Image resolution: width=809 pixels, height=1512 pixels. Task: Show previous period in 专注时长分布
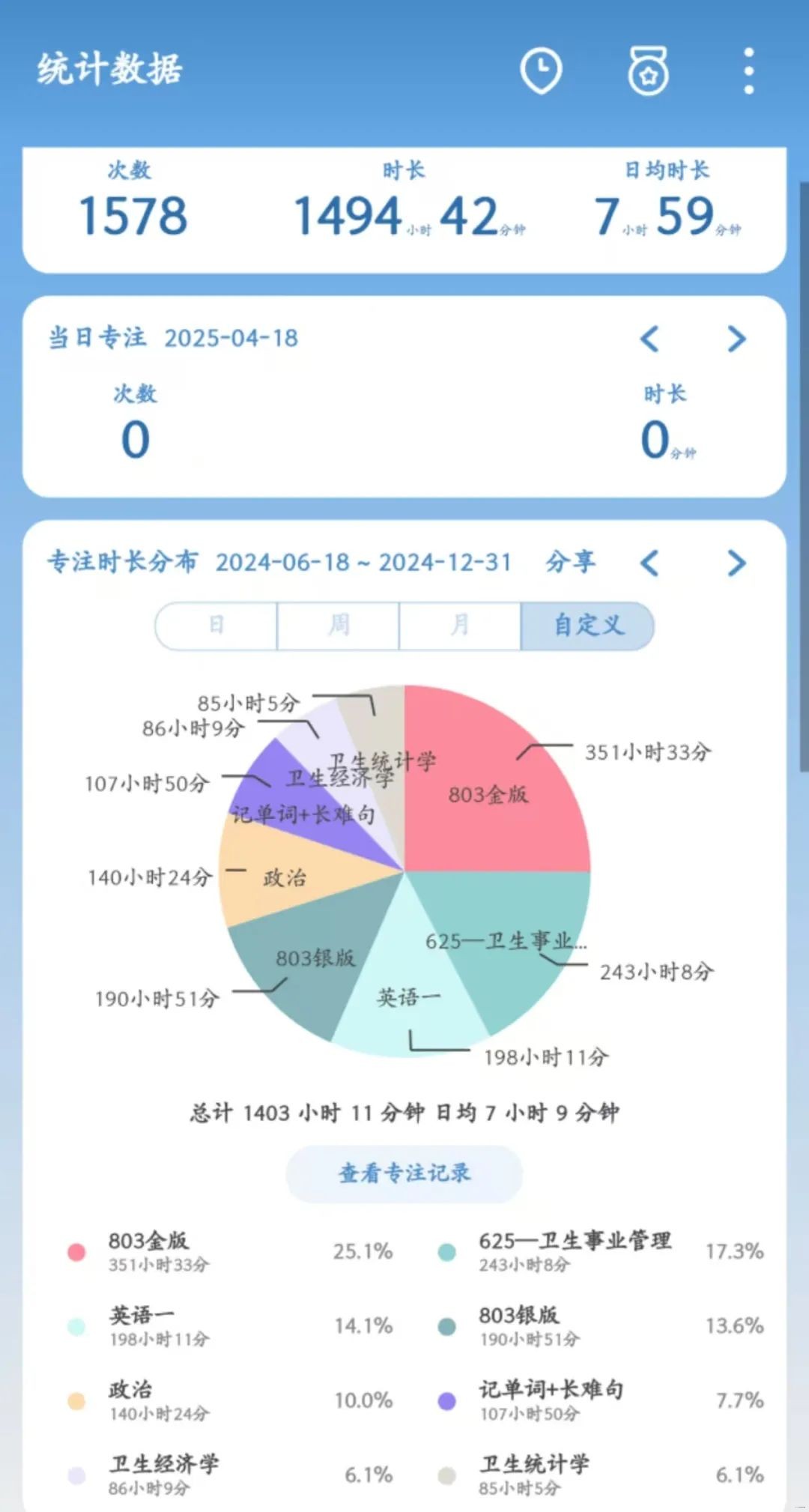(649, 563)
